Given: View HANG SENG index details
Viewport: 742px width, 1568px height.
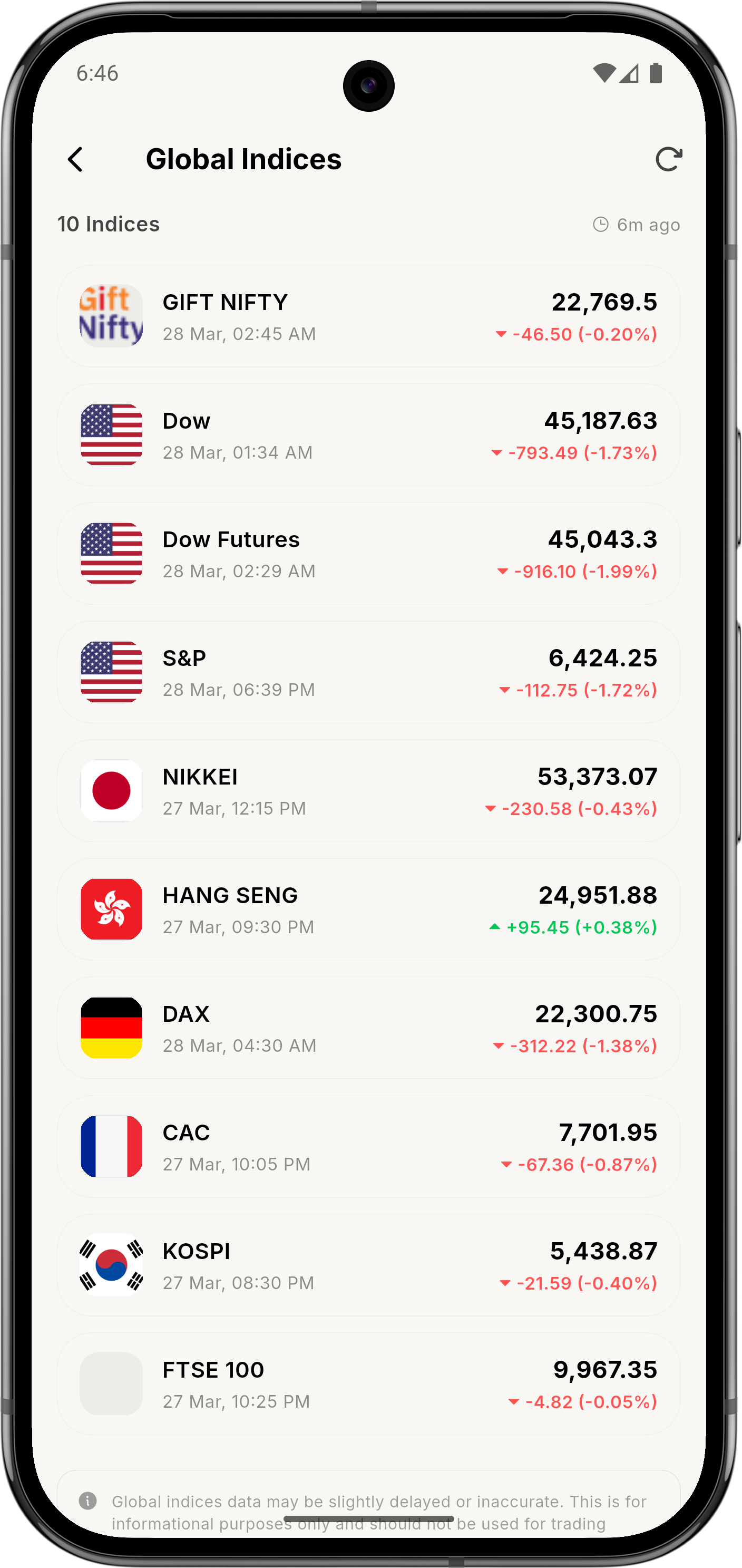Looking at the screenshot, I should 371,909.
